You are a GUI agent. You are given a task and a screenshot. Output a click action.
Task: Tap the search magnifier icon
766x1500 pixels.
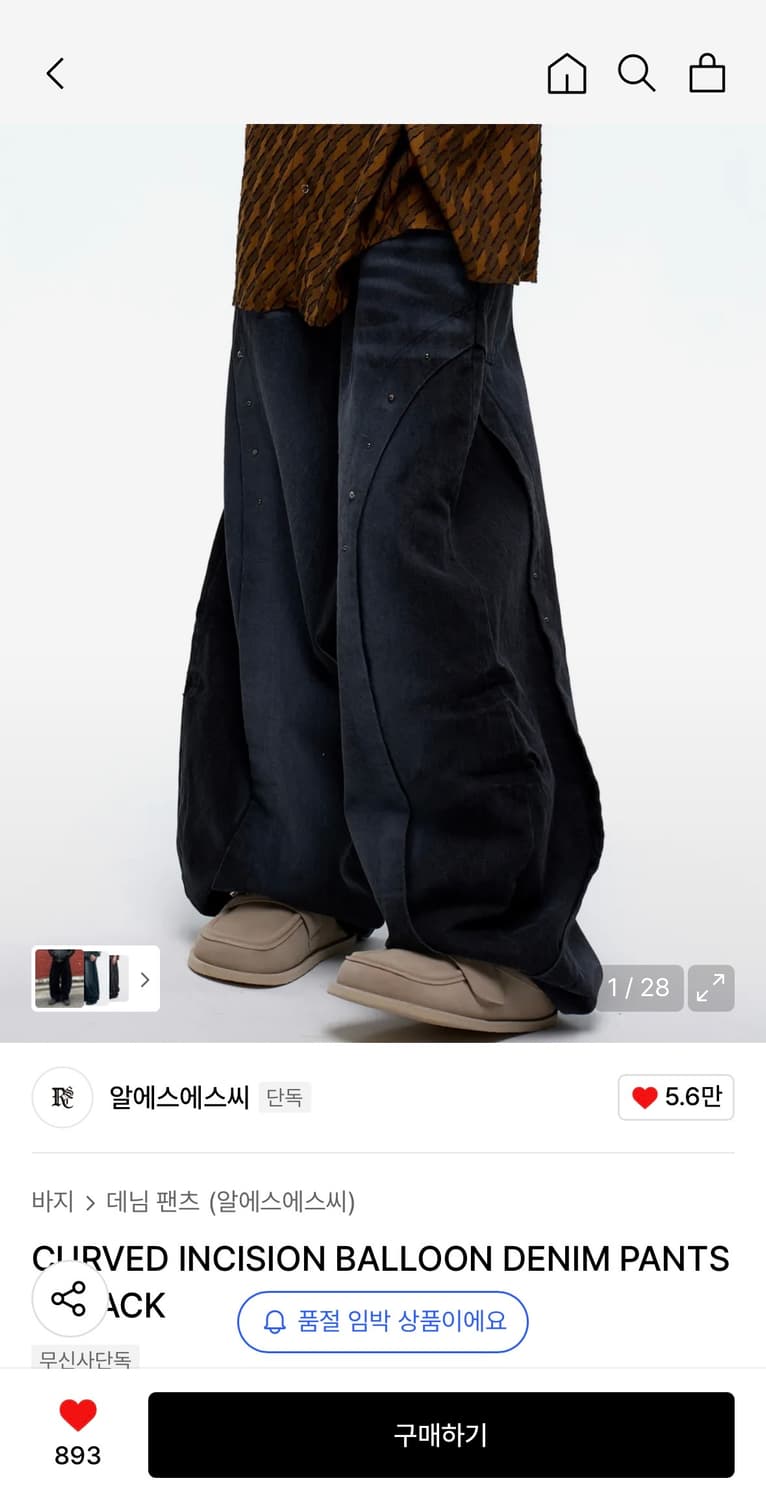pyautogui.click(x=637, y=73)
